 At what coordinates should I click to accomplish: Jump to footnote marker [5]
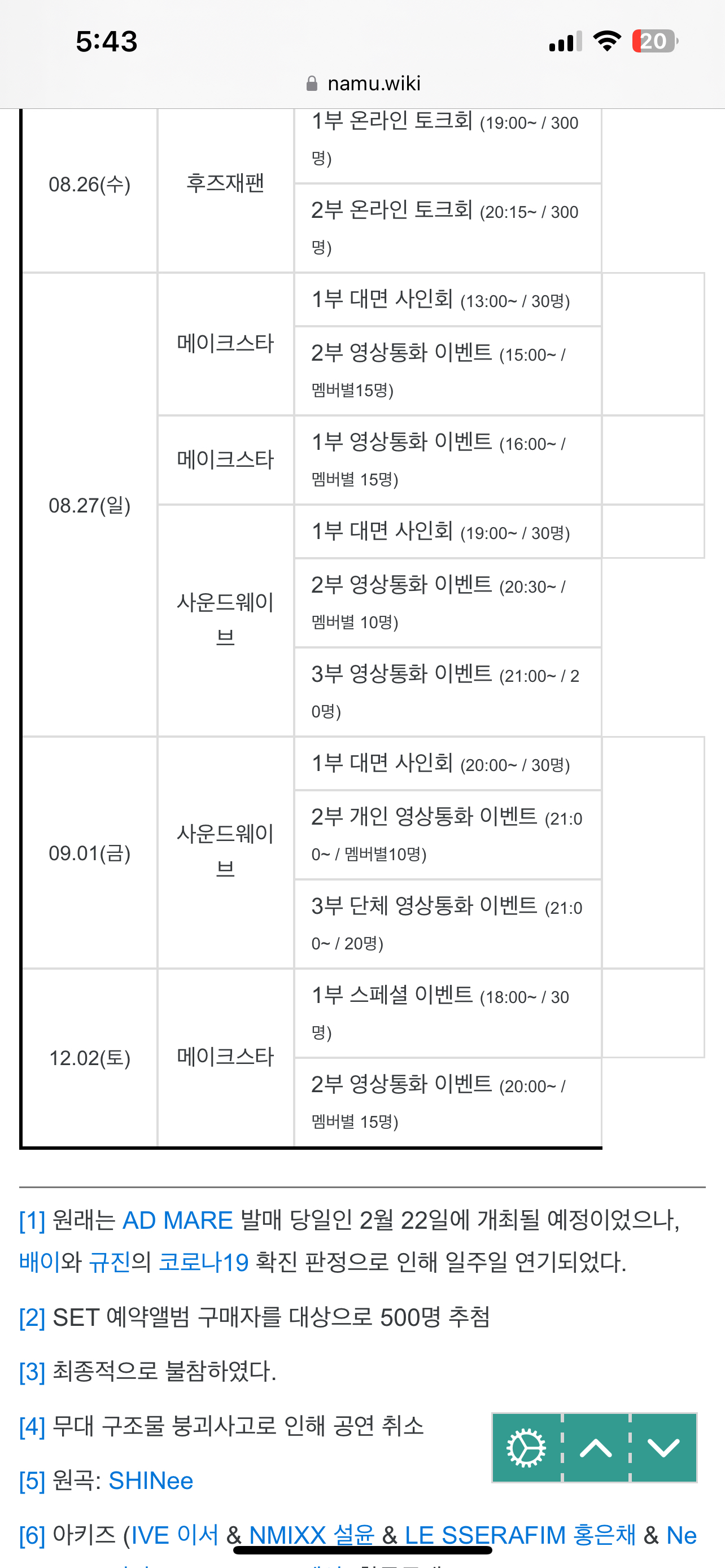(32, 1481)
